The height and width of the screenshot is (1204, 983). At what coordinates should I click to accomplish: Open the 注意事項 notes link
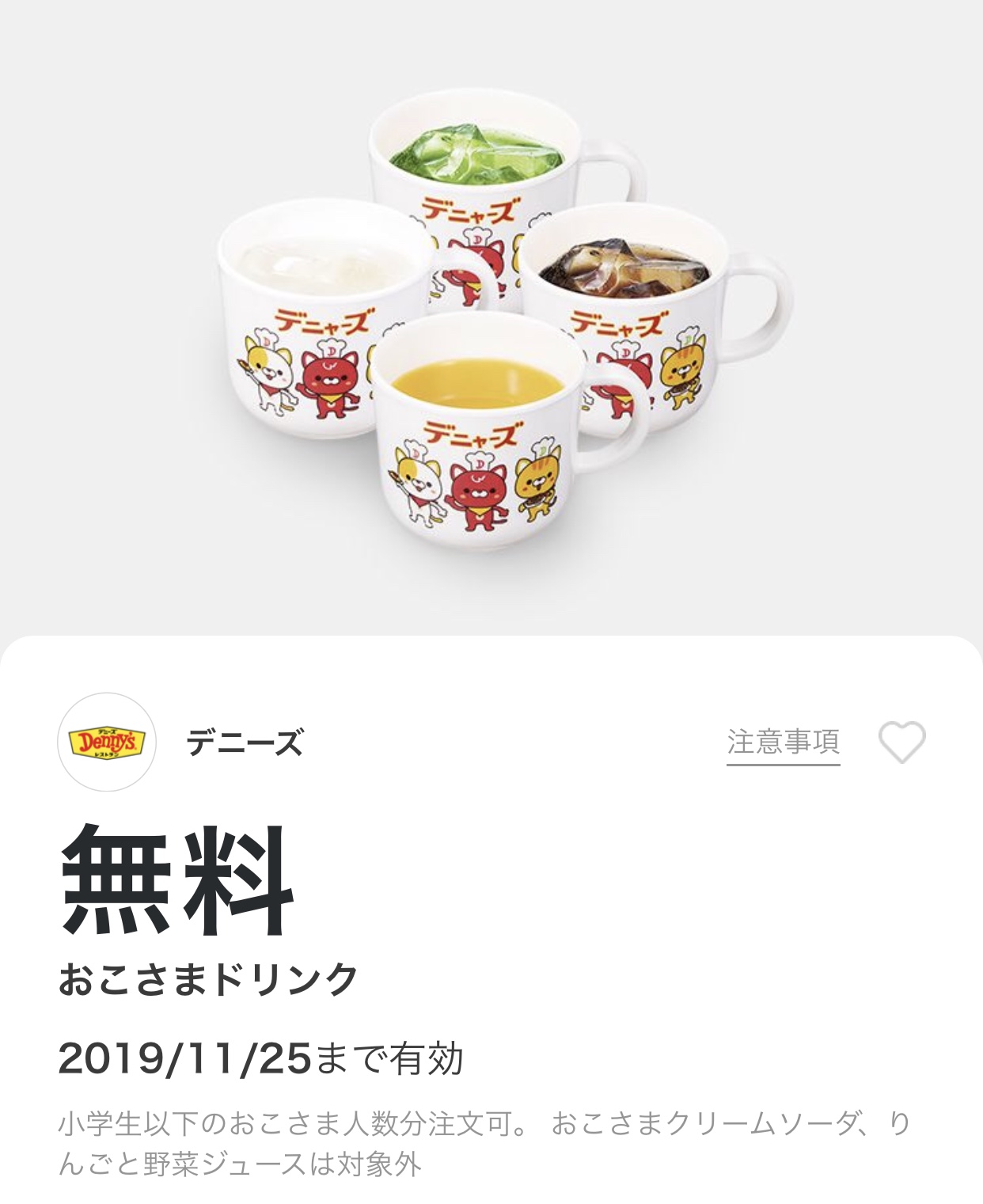click(x=783, y=743)
